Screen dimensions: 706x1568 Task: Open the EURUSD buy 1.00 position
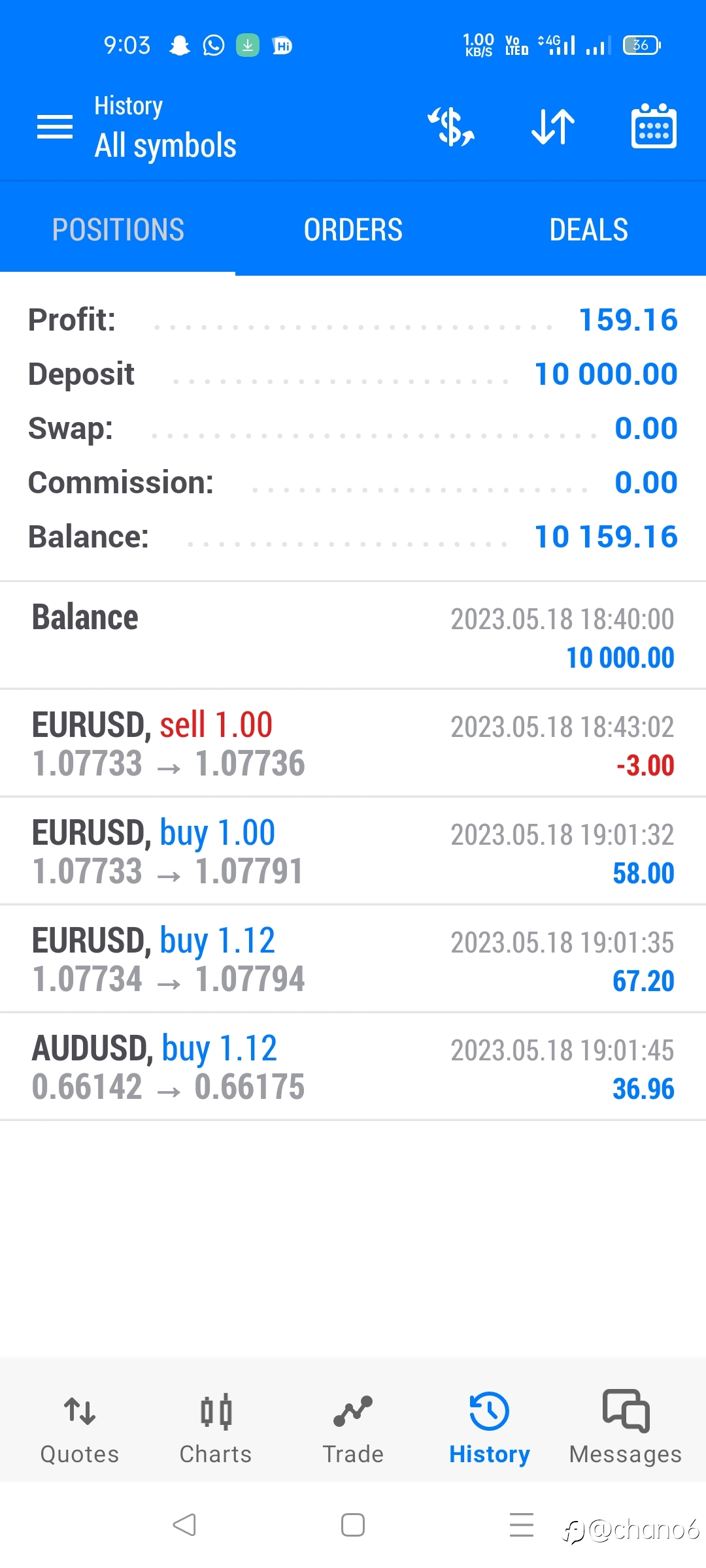pos(353,851)
